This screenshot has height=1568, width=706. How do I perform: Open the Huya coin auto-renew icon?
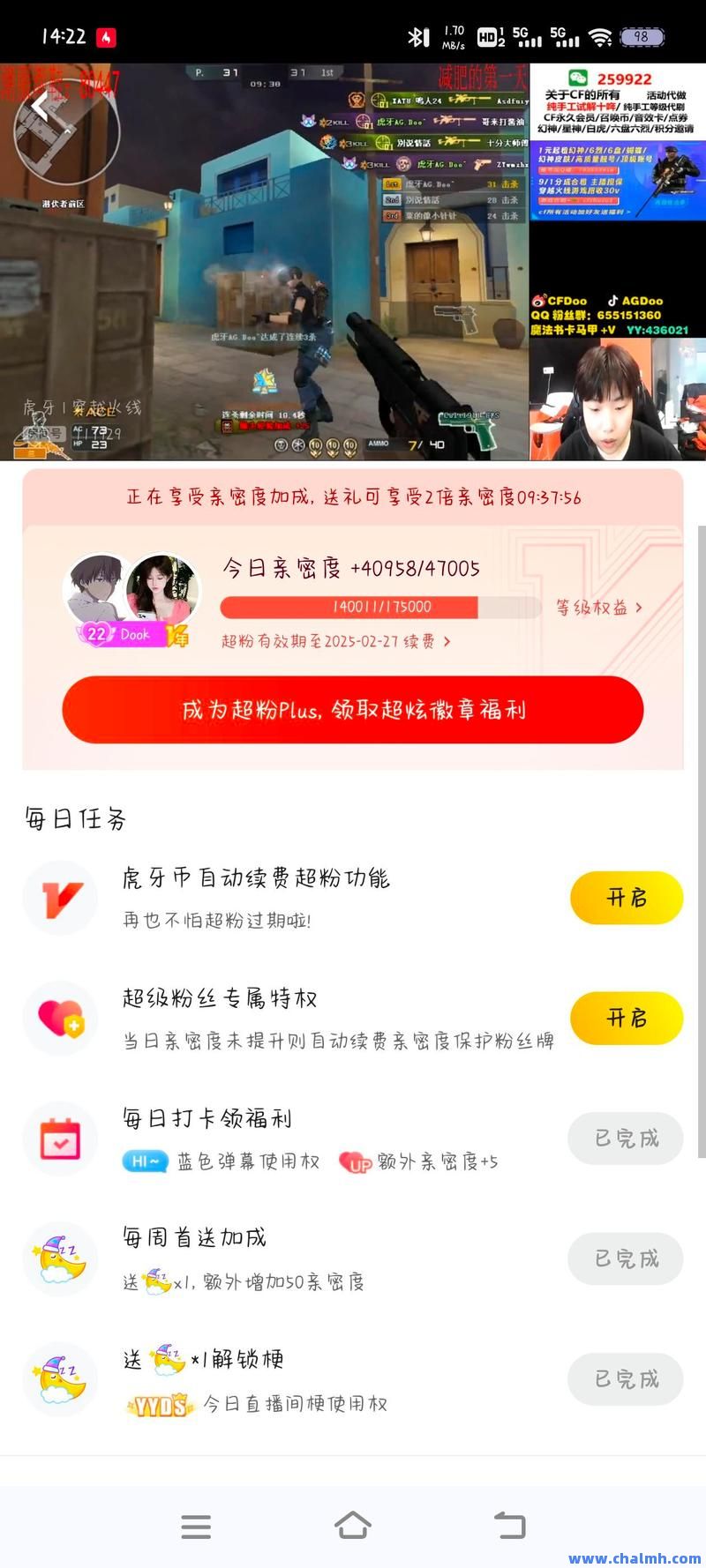(x=59, y=898)
